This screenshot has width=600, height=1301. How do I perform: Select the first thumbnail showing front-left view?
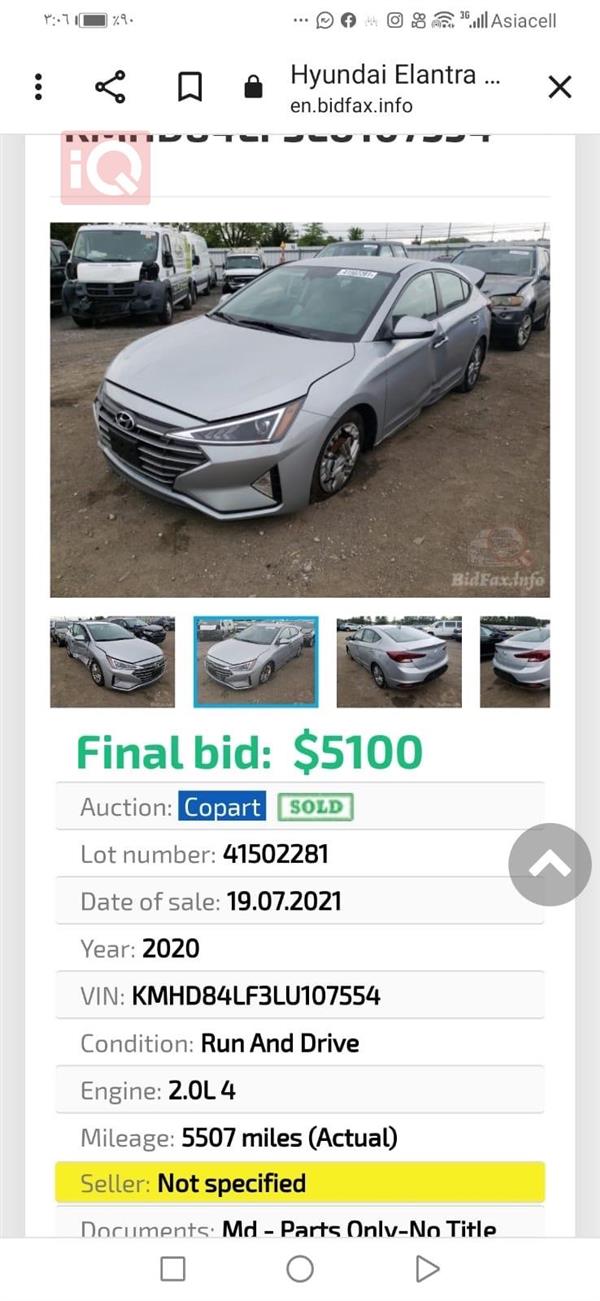[112, 662]
